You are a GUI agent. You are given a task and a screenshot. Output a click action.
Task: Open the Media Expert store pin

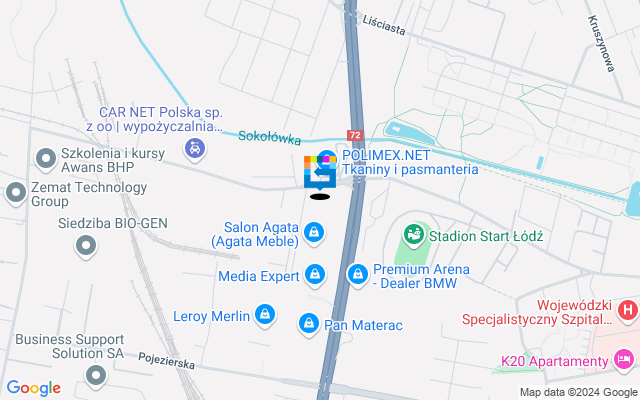click(x=315, y=273)
